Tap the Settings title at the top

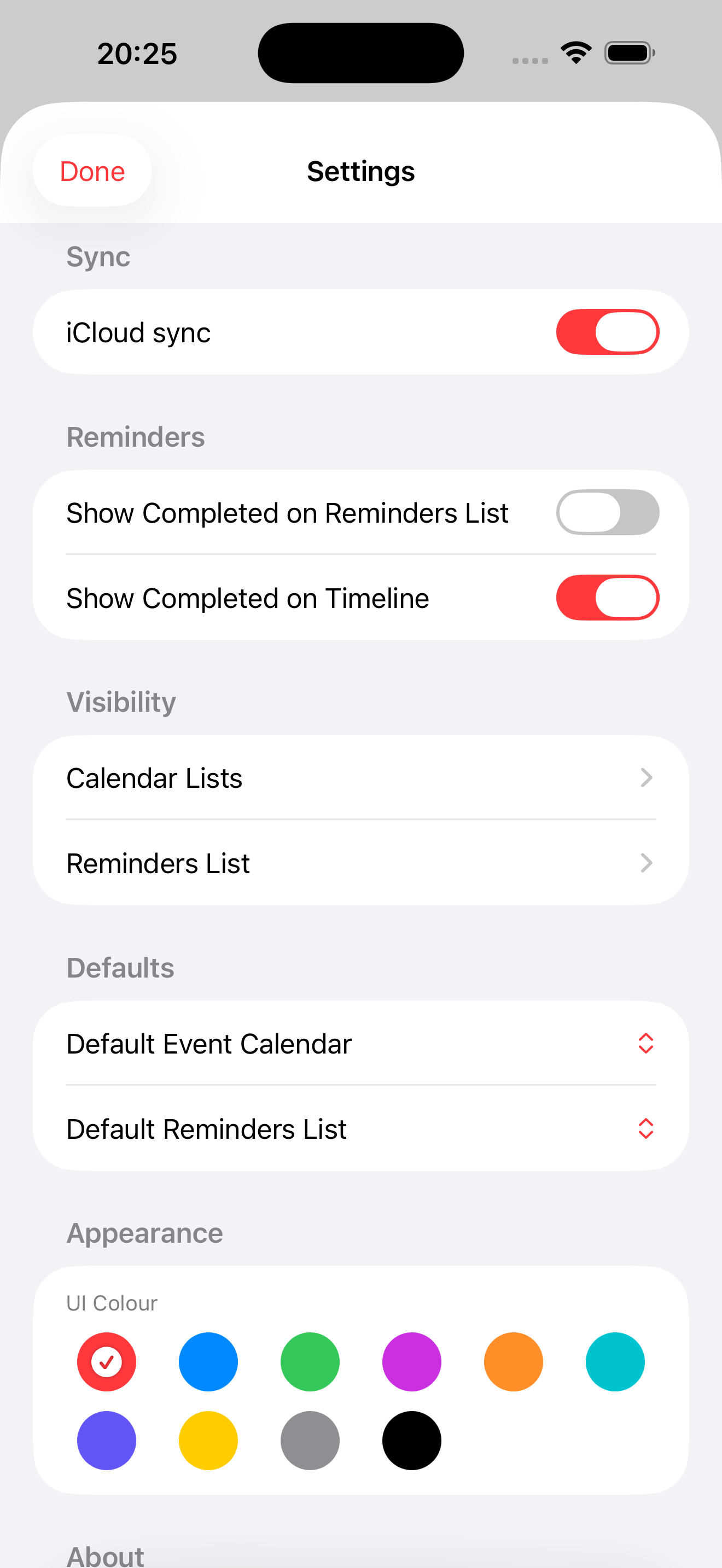click(360, 171)
